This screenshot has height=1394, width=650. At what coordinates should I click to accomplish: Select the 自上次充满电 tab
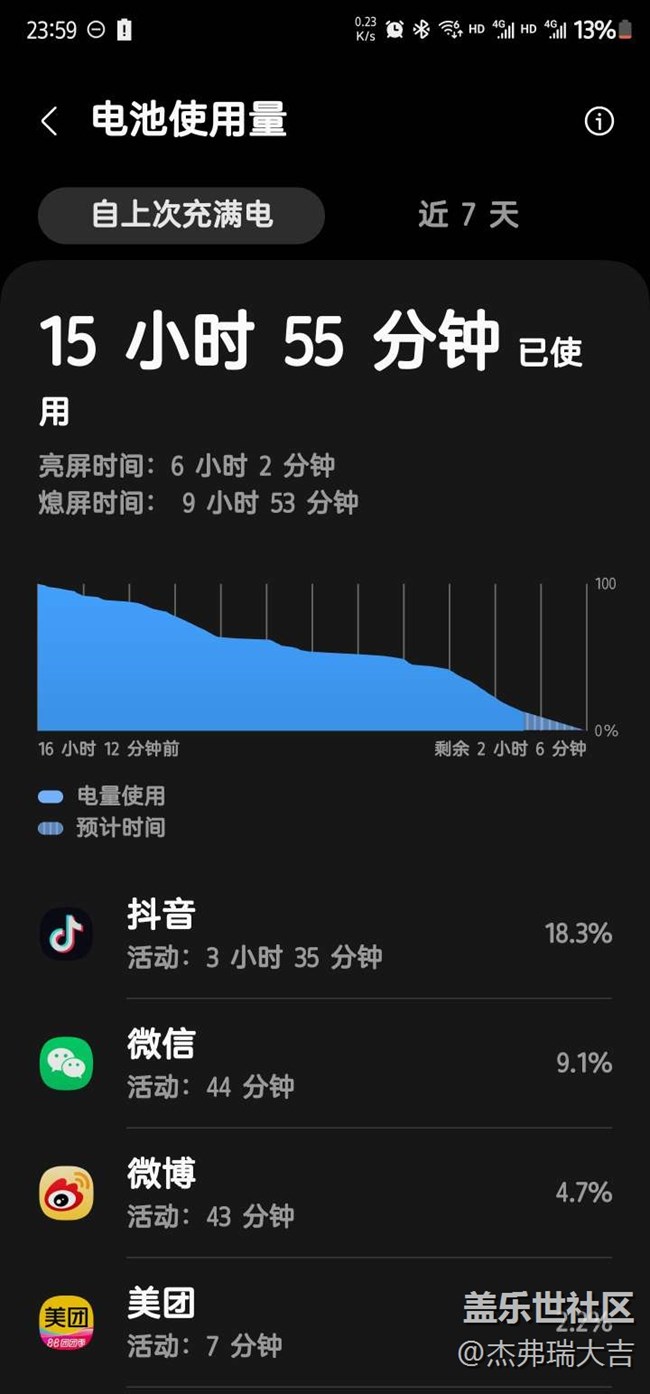(181, 215)
